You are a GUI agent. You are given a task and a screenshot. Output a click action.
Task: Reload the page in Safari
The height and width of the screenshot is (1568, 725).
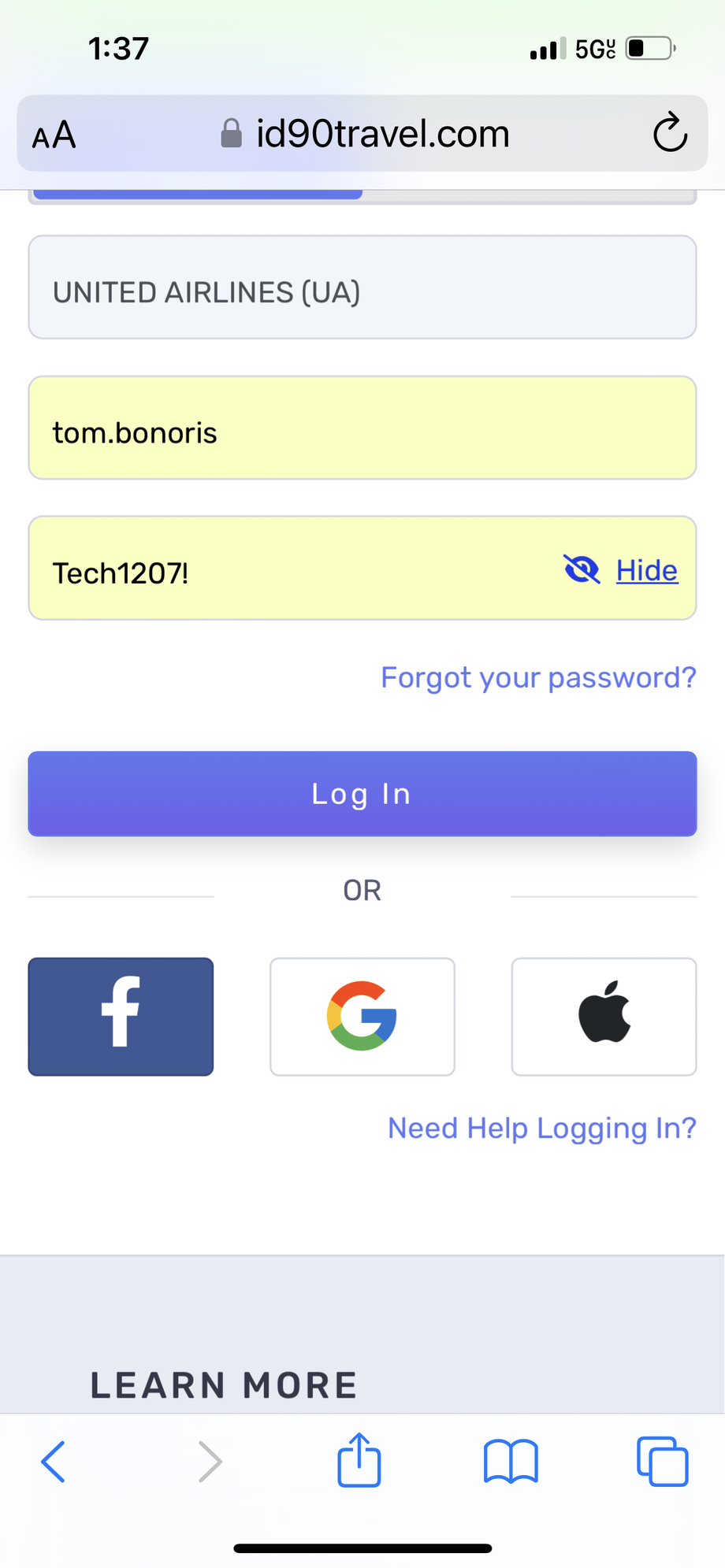pyautogui.click(x=670, y=133)
